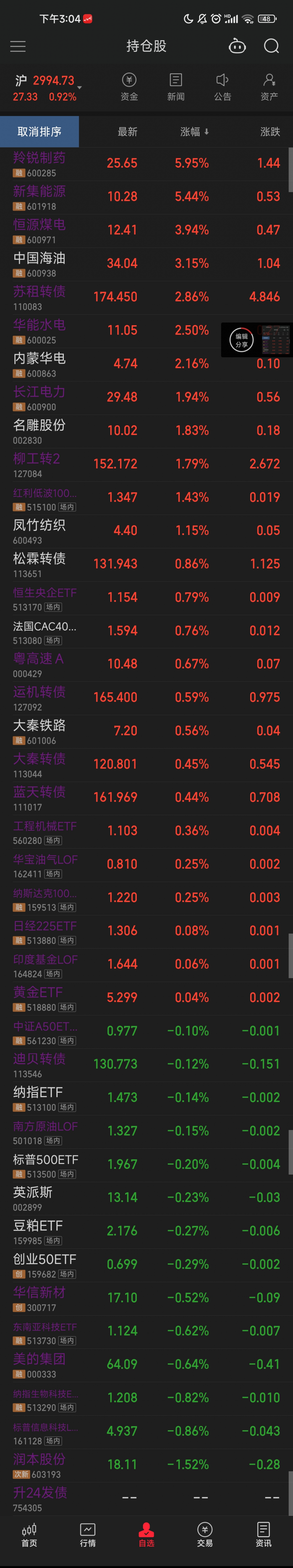Open the search magnifier
This screenshot has height=1568, width=293.
pyautogui.click(x=272, y=46)
